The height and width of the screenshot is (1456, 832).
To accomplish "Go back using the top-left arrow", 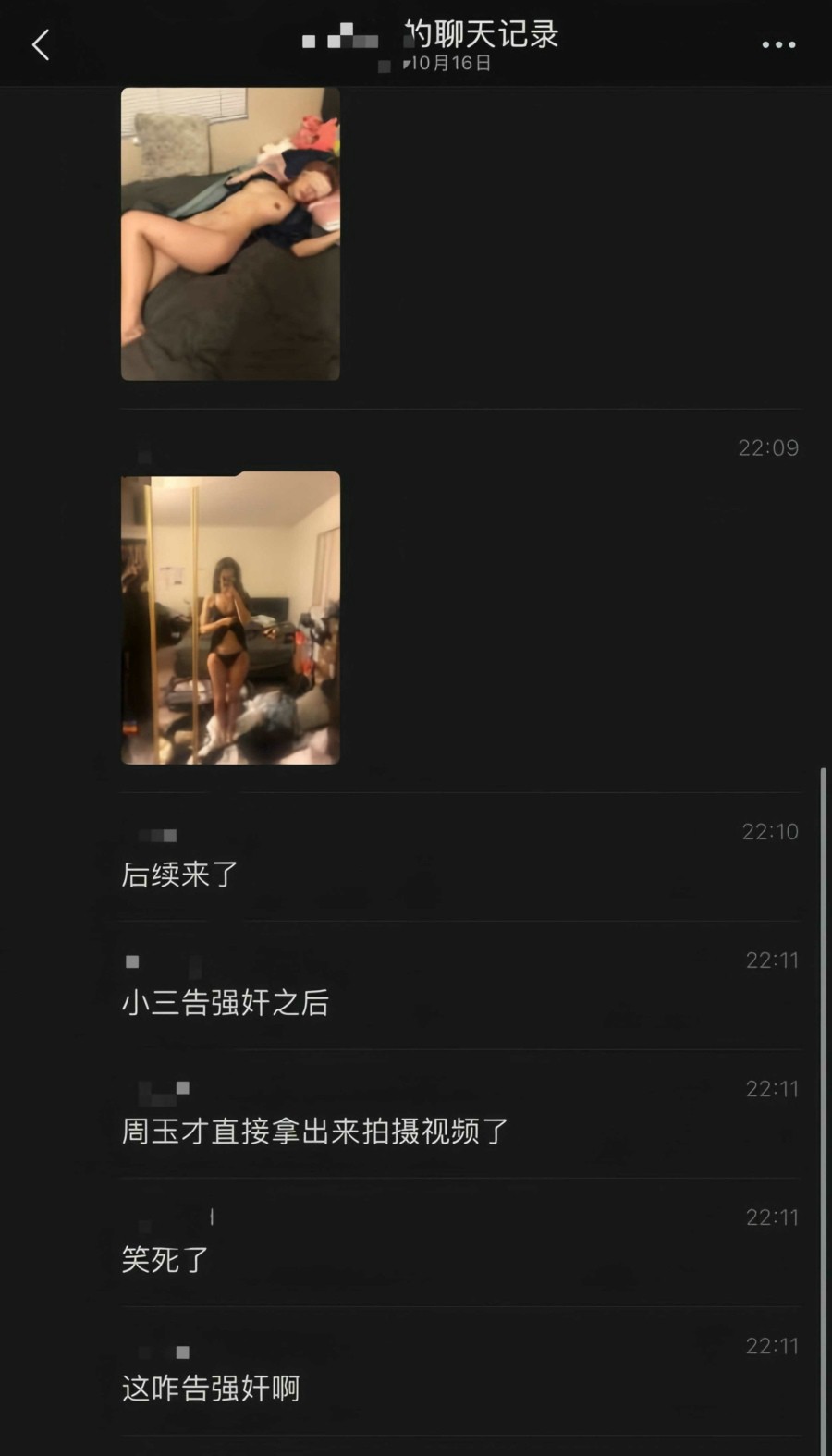I will click(x=41, y=44).
